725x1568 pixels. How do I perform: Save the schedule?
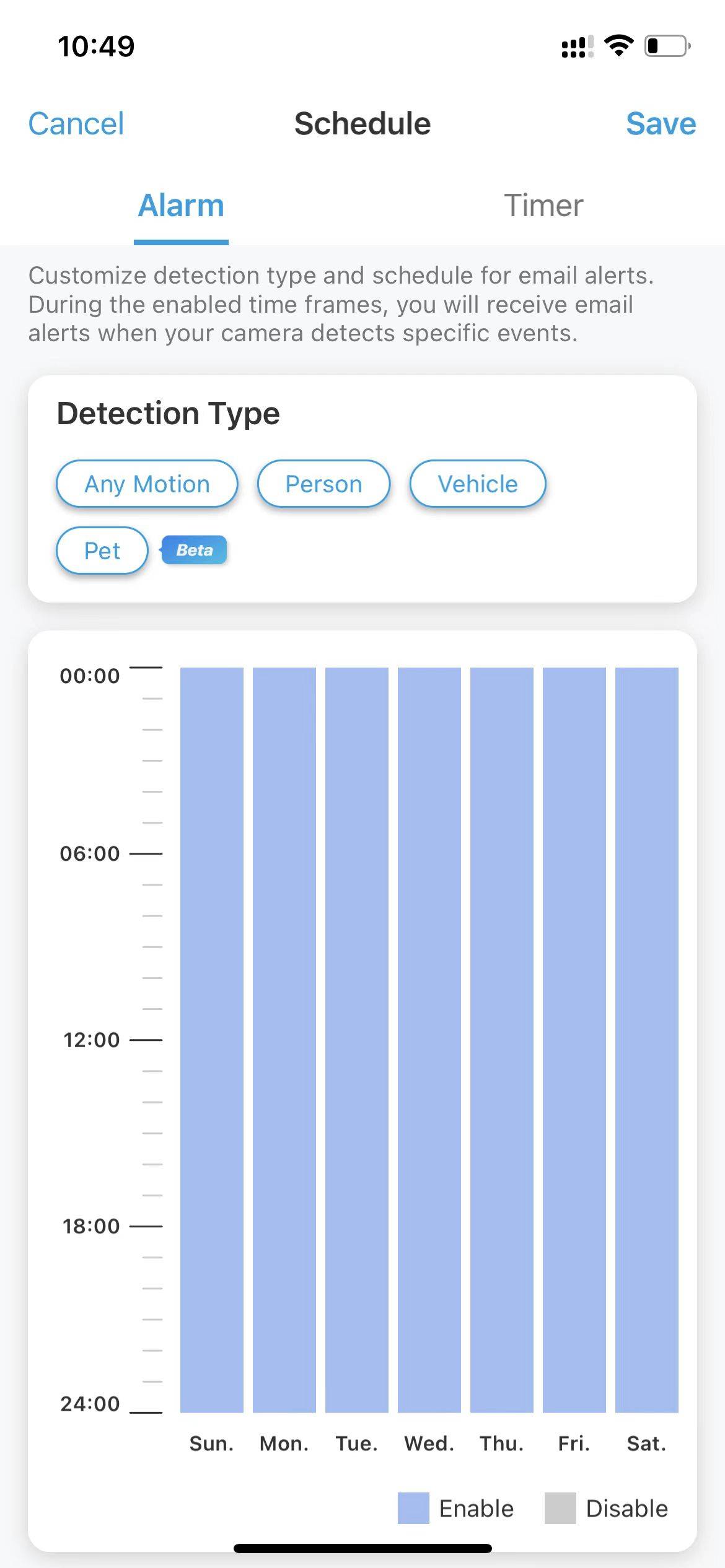point(661,124)
